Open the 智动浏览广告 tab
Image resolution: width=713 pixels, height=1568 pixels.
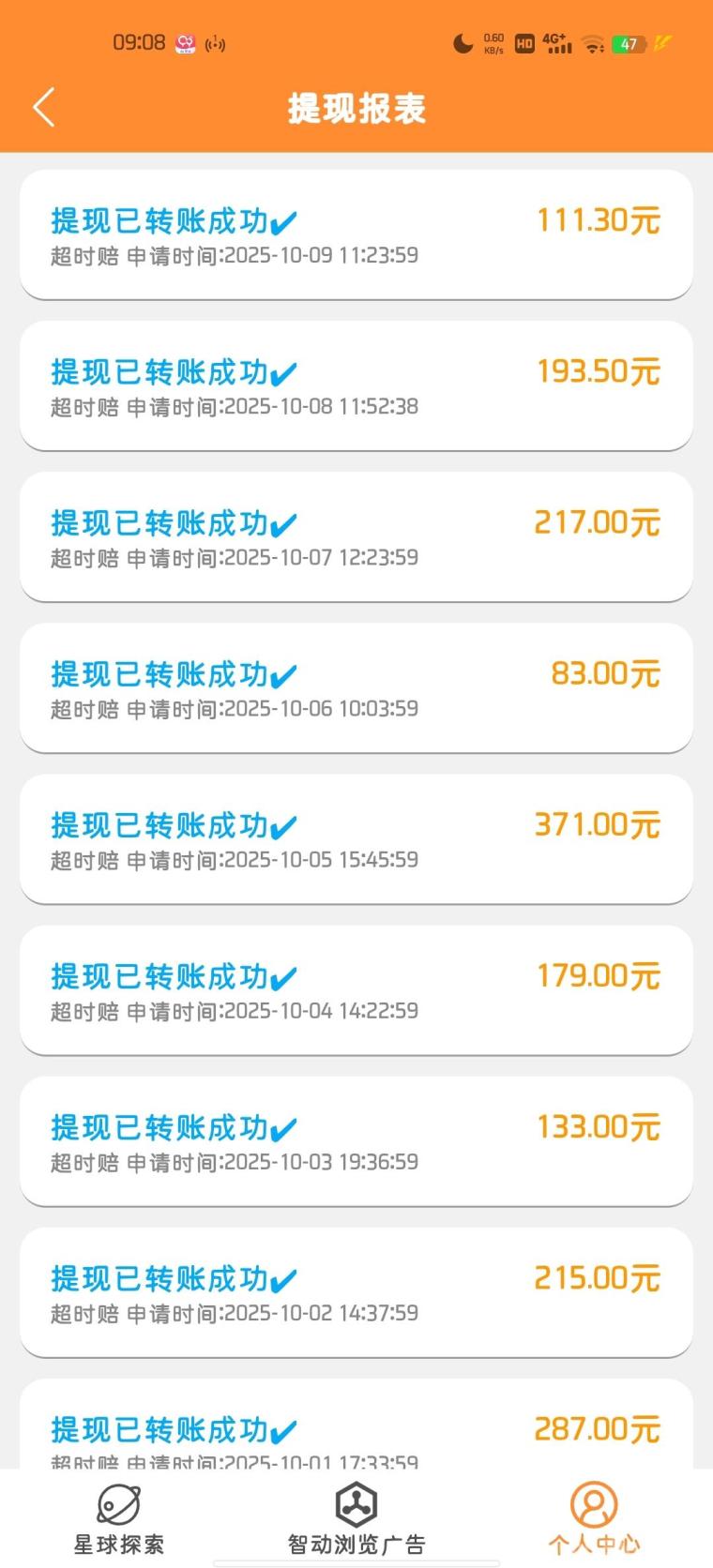(356, 1518)
